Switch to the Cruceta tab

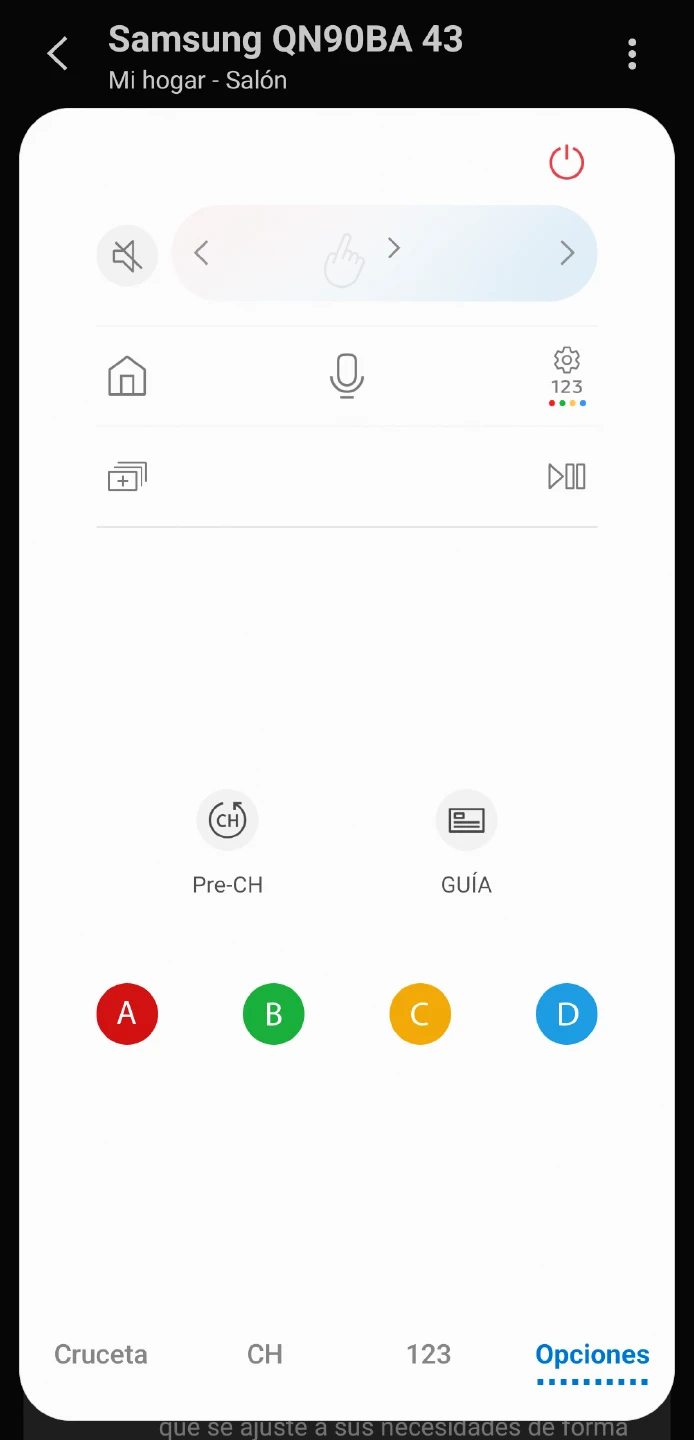[x=101, y=1355]
